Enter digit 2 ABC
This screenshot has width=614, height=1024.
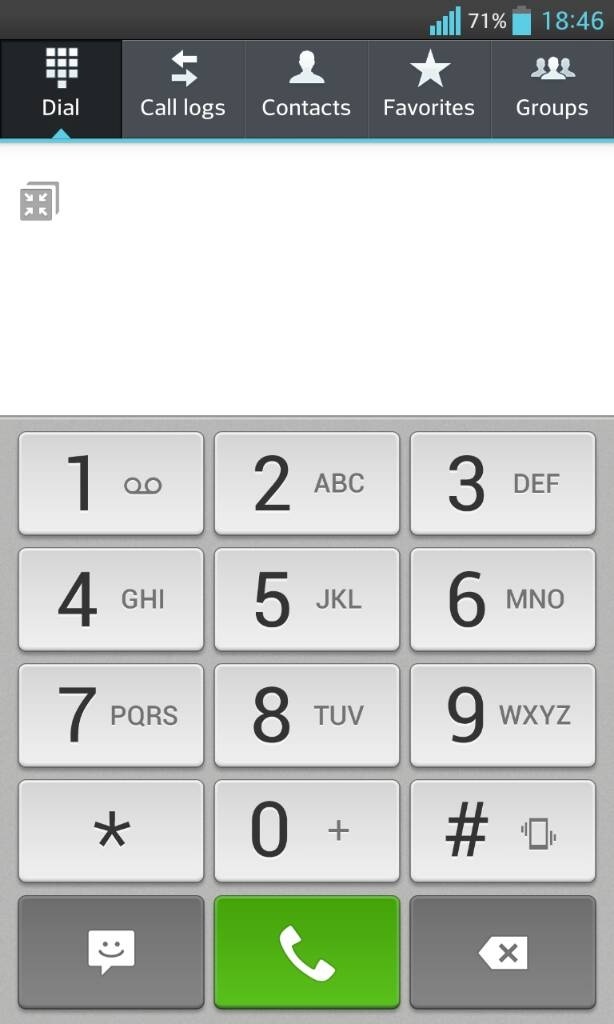click(307, 484)
